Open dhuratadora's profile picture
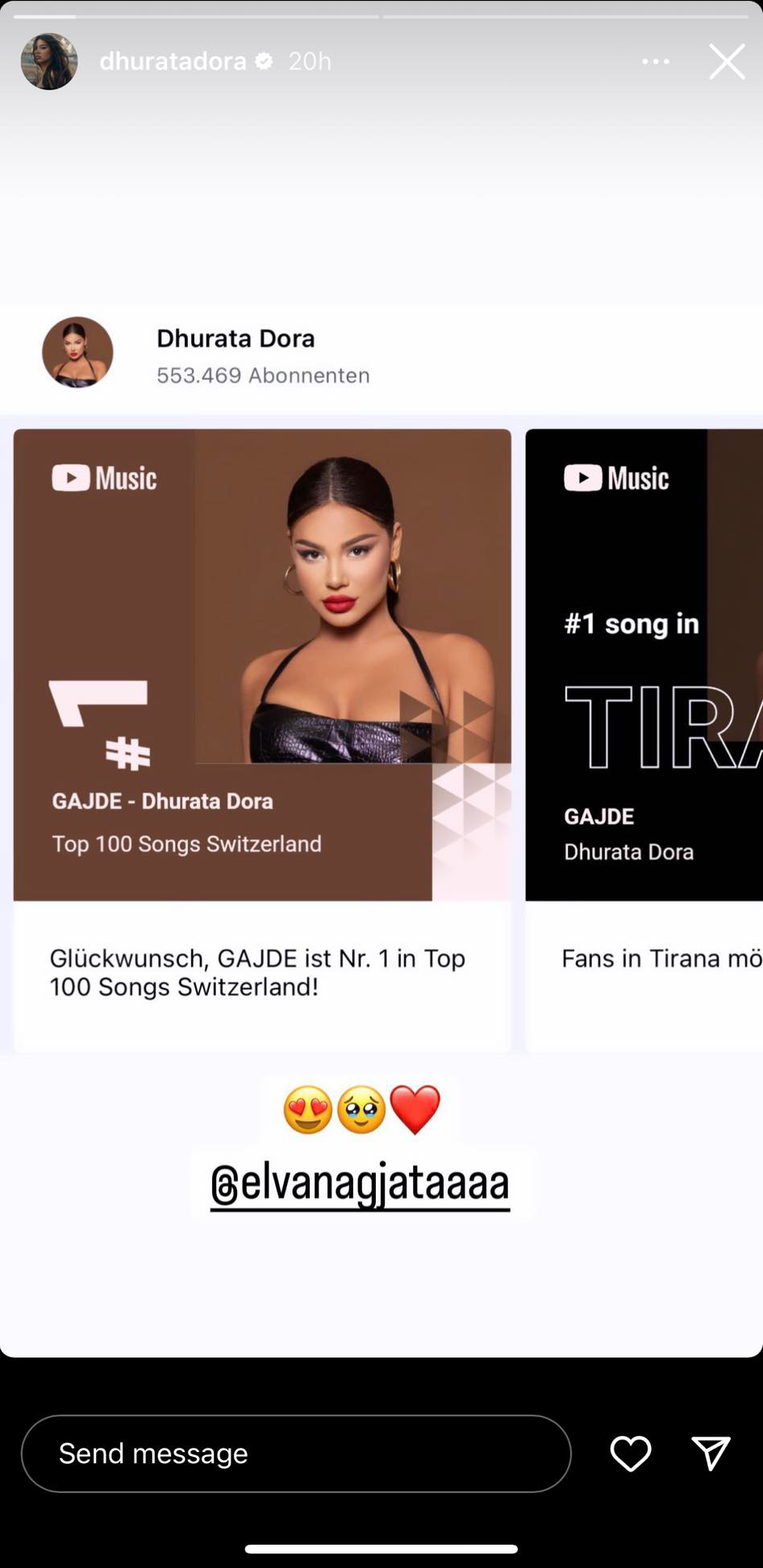The width and height of the screenshot is (763, 1568). [49, 62]
